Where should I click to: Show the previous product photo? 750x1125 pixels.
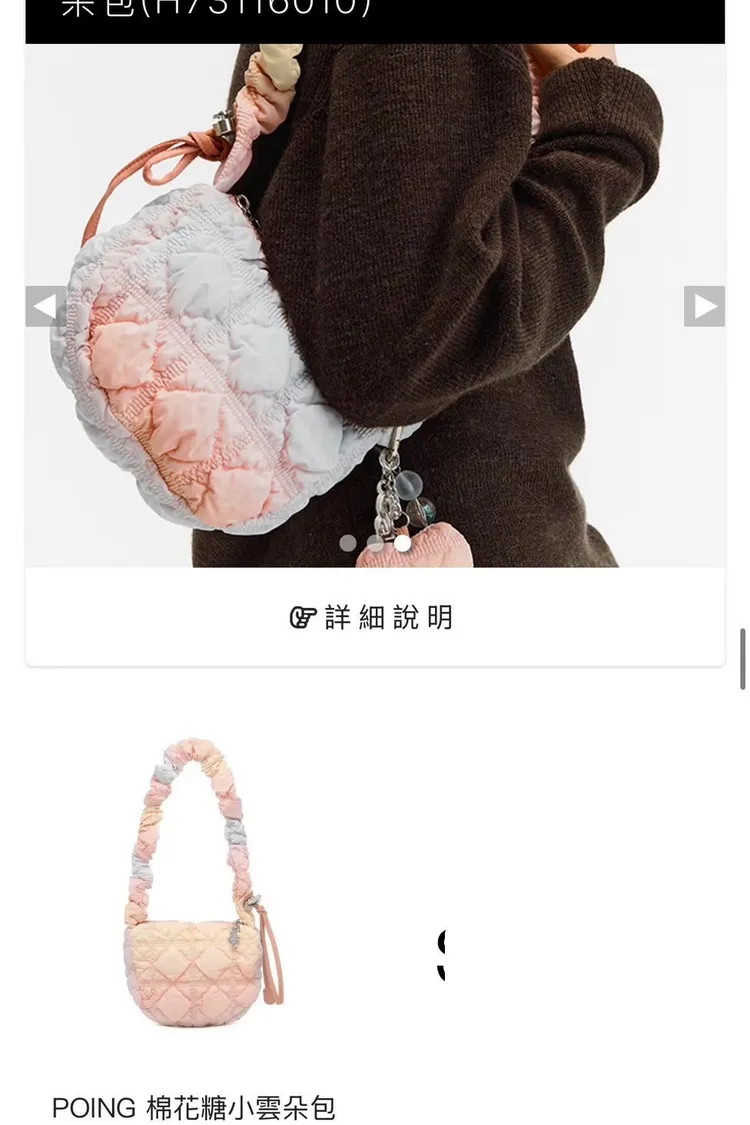point(45,306)
